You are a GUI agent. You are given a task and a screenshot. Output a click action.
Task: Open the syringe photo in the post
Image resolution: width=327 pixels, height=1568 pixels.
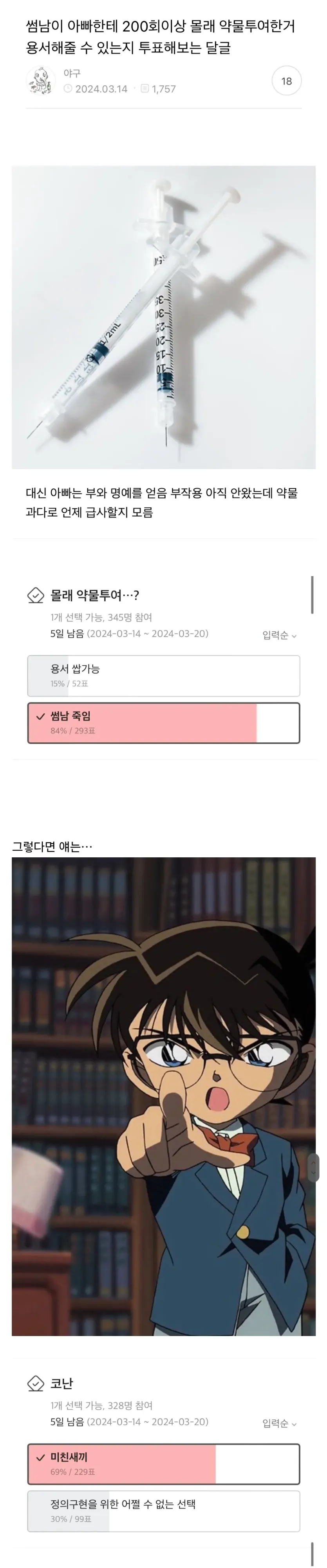(x=163, y=316)
